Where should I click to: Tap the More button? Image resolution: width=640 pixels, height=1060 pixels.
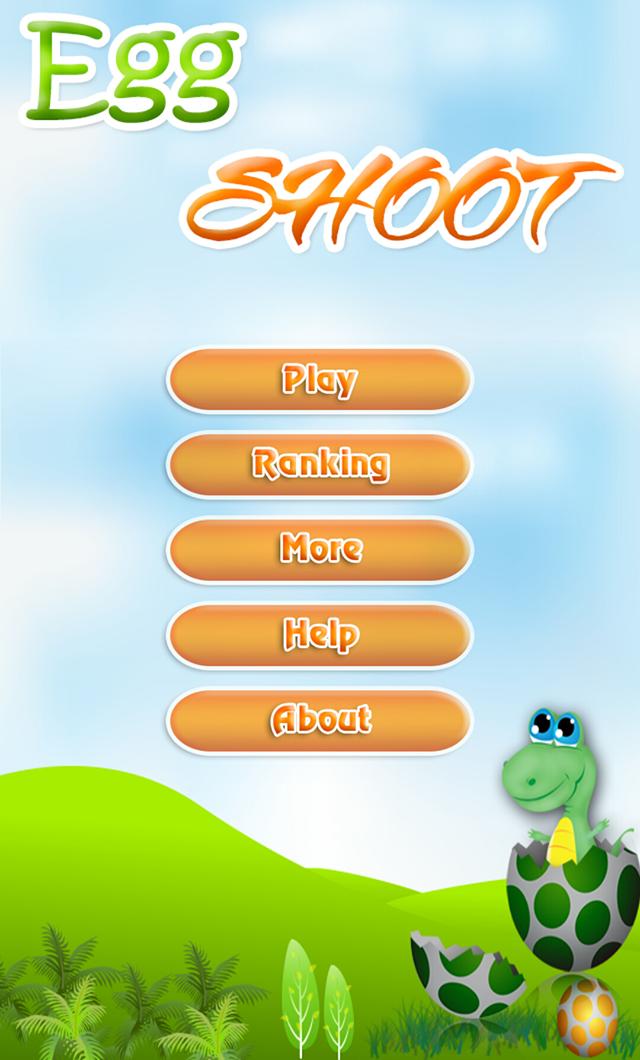[x=319, y=549]
